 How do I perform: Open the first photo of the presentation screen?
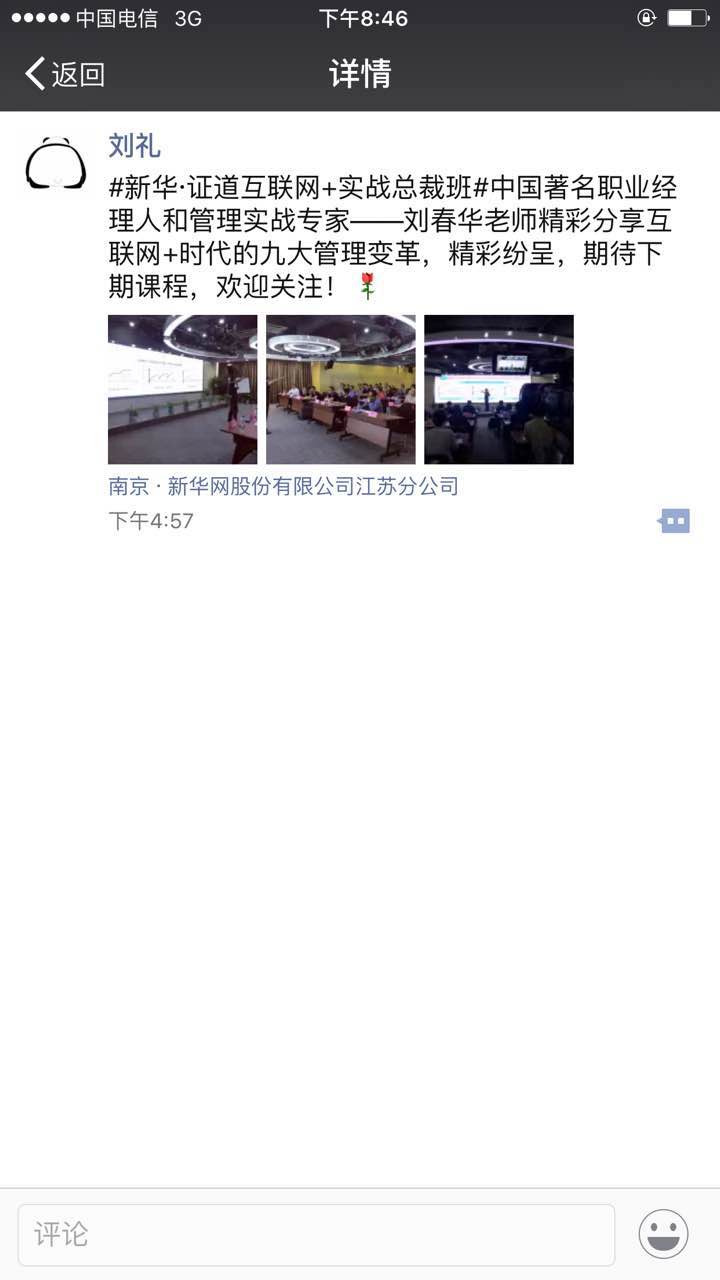[x=182, y=389]
